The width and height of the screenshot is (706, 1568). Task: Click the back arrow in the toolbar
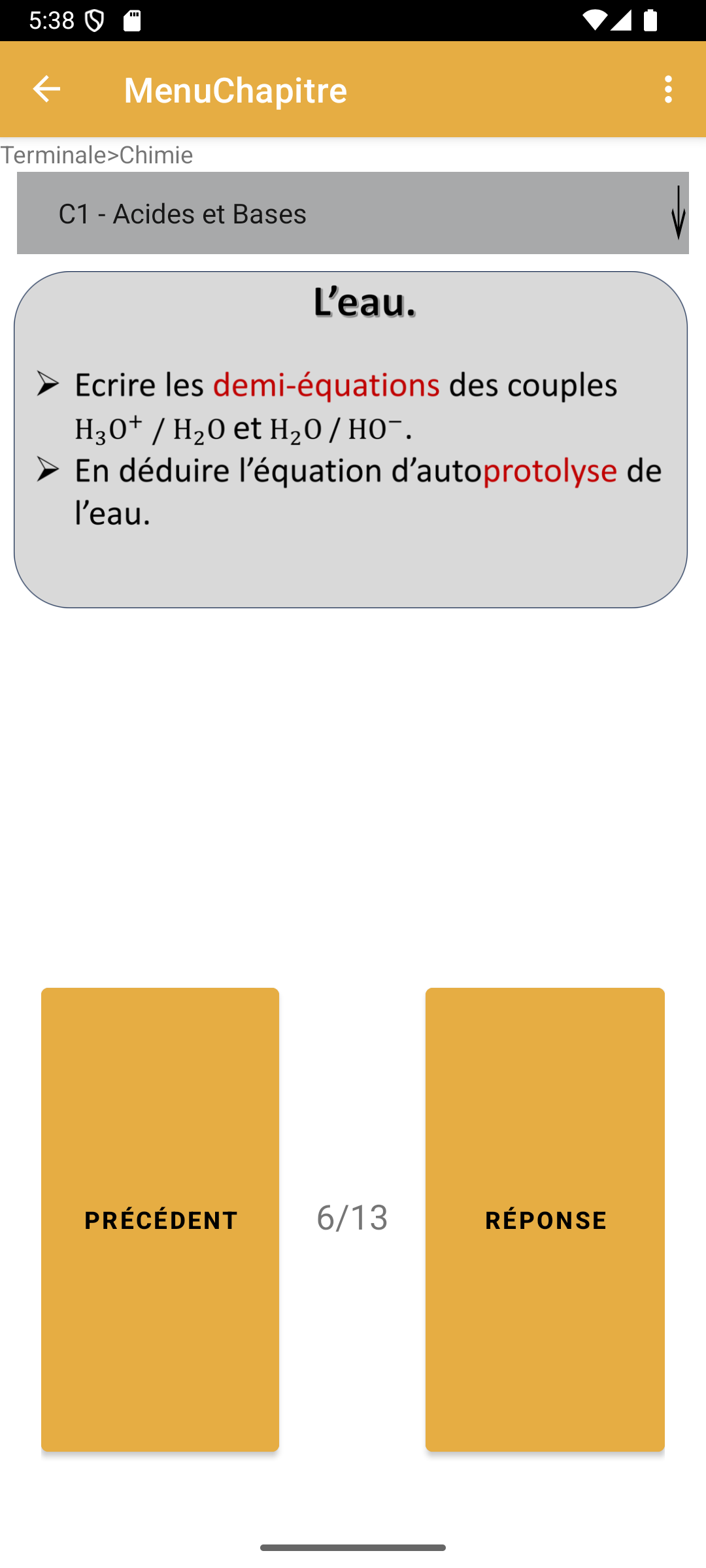coord(44,90)
